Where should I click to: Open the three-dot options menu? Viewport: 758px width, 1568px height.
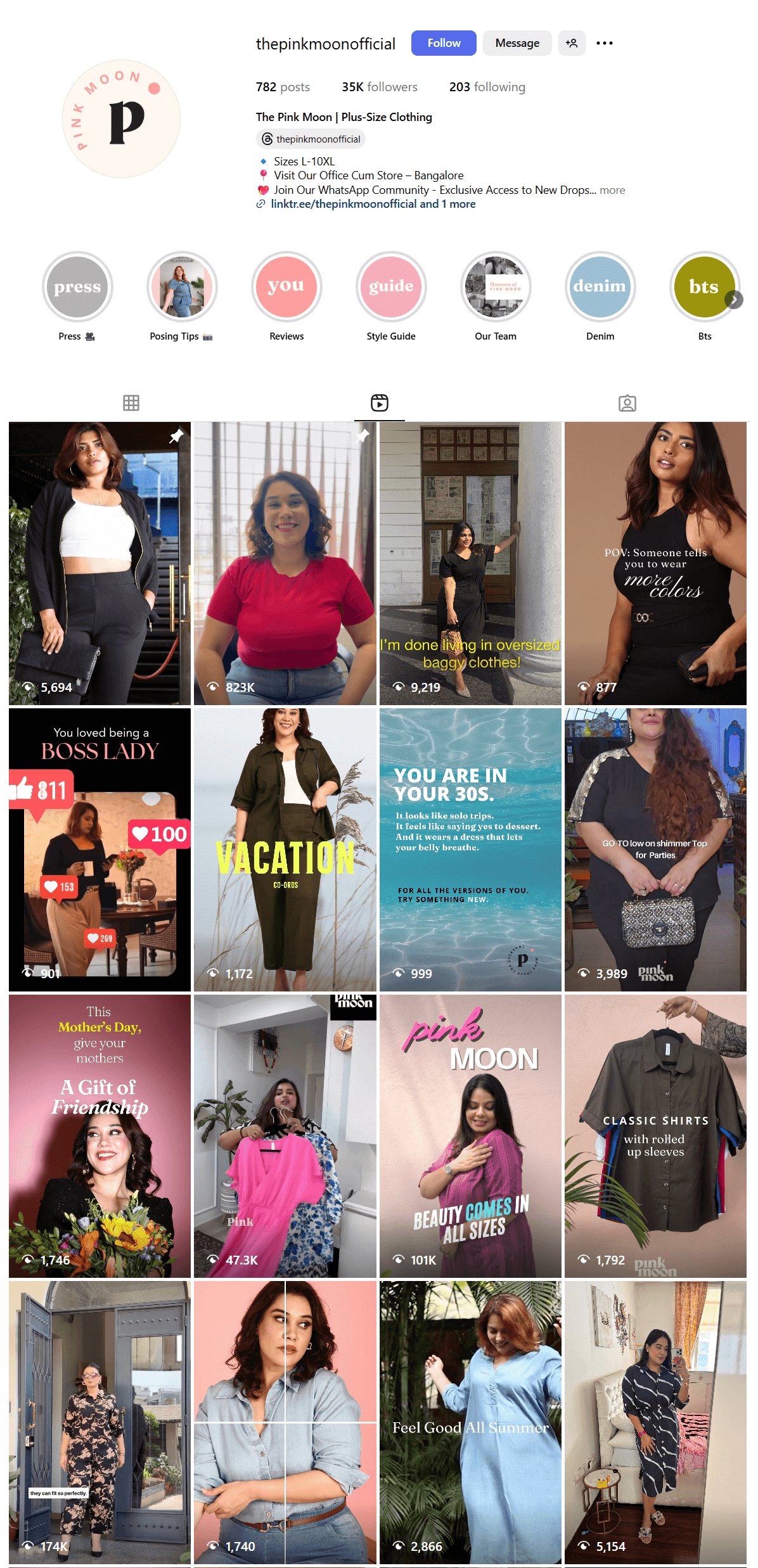[604, 43]
